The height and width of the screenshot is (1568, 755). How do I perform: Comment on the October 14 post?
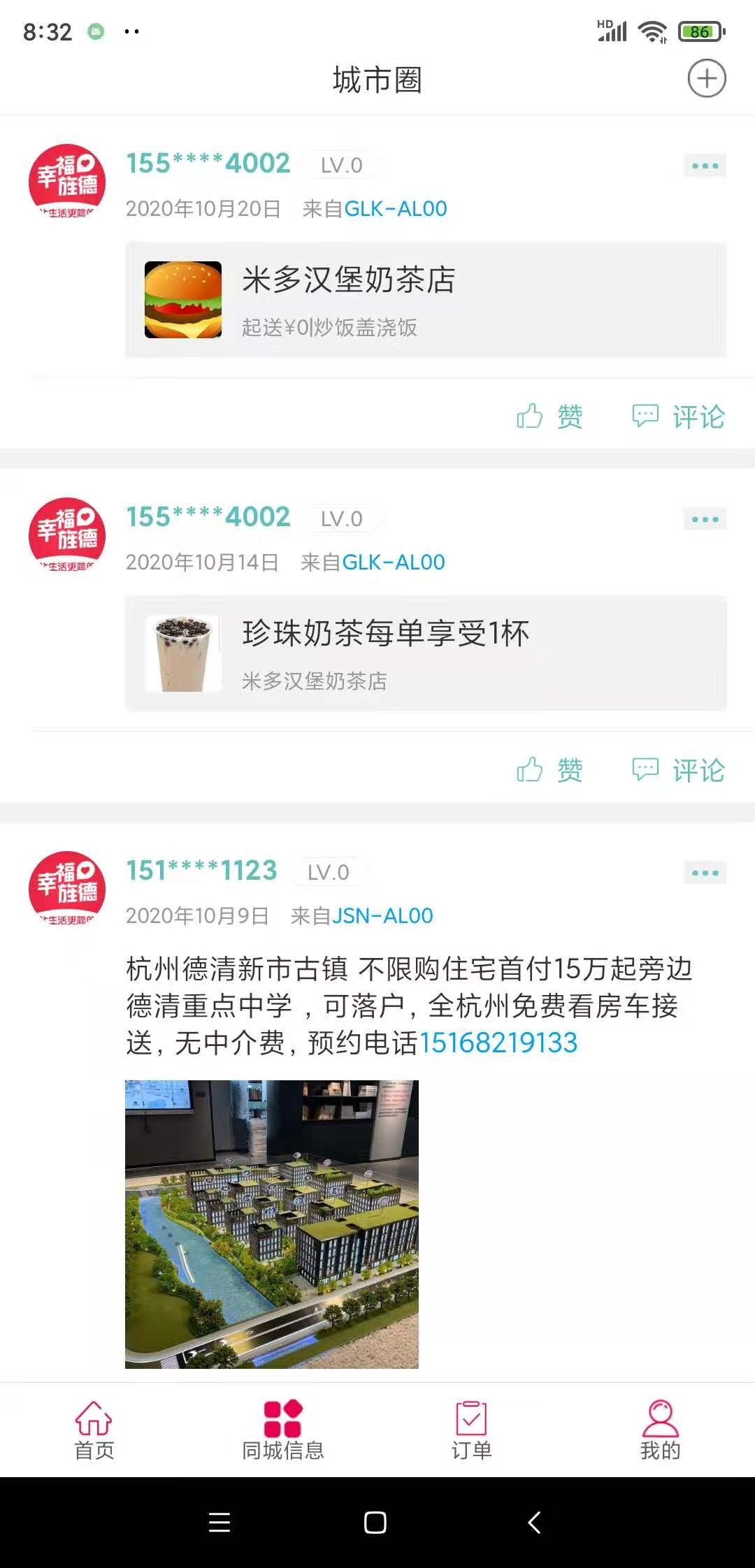click(678, 769)
